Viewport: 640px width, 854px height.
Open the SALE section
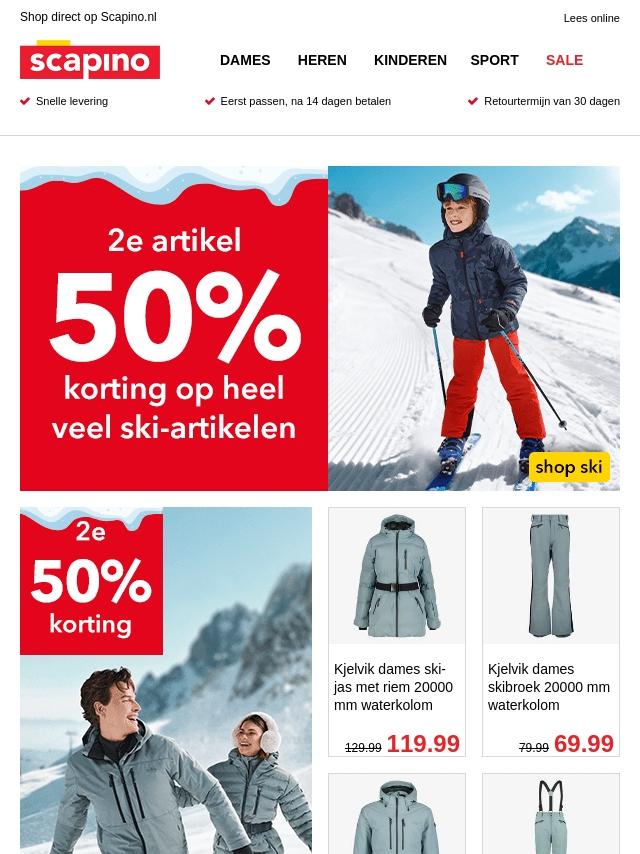pyautogui.click(x=564, y=60)
